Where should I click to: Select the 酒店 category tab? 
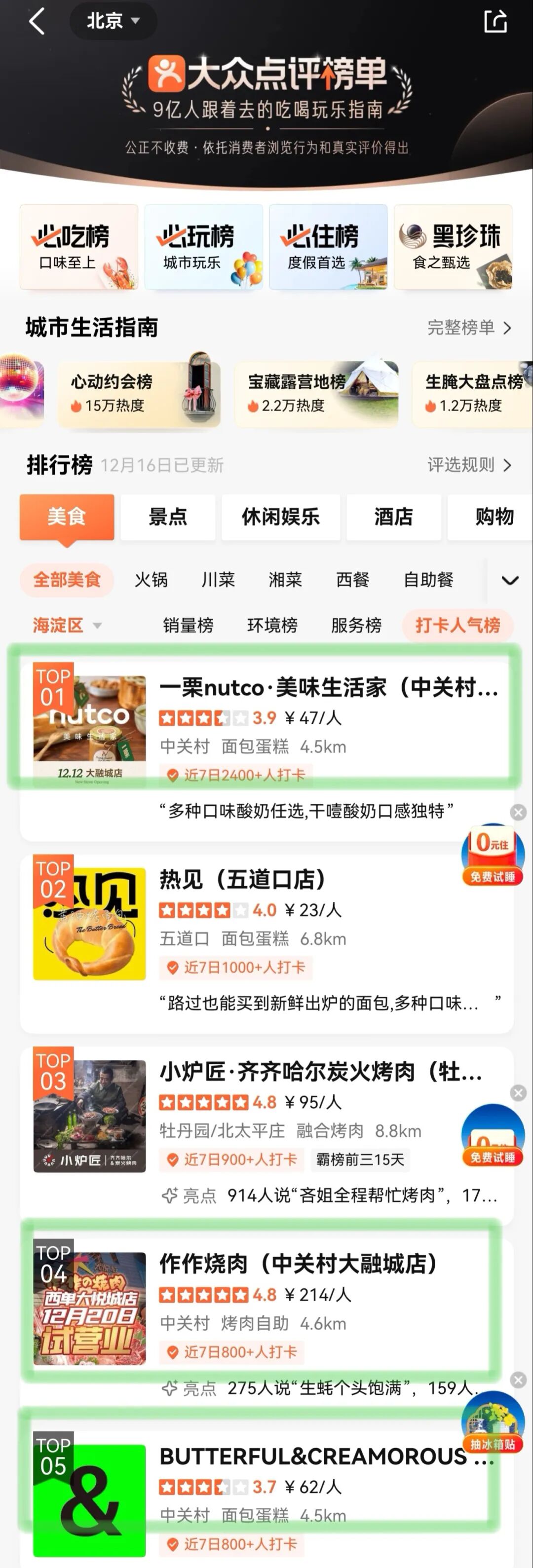(393, 517)
